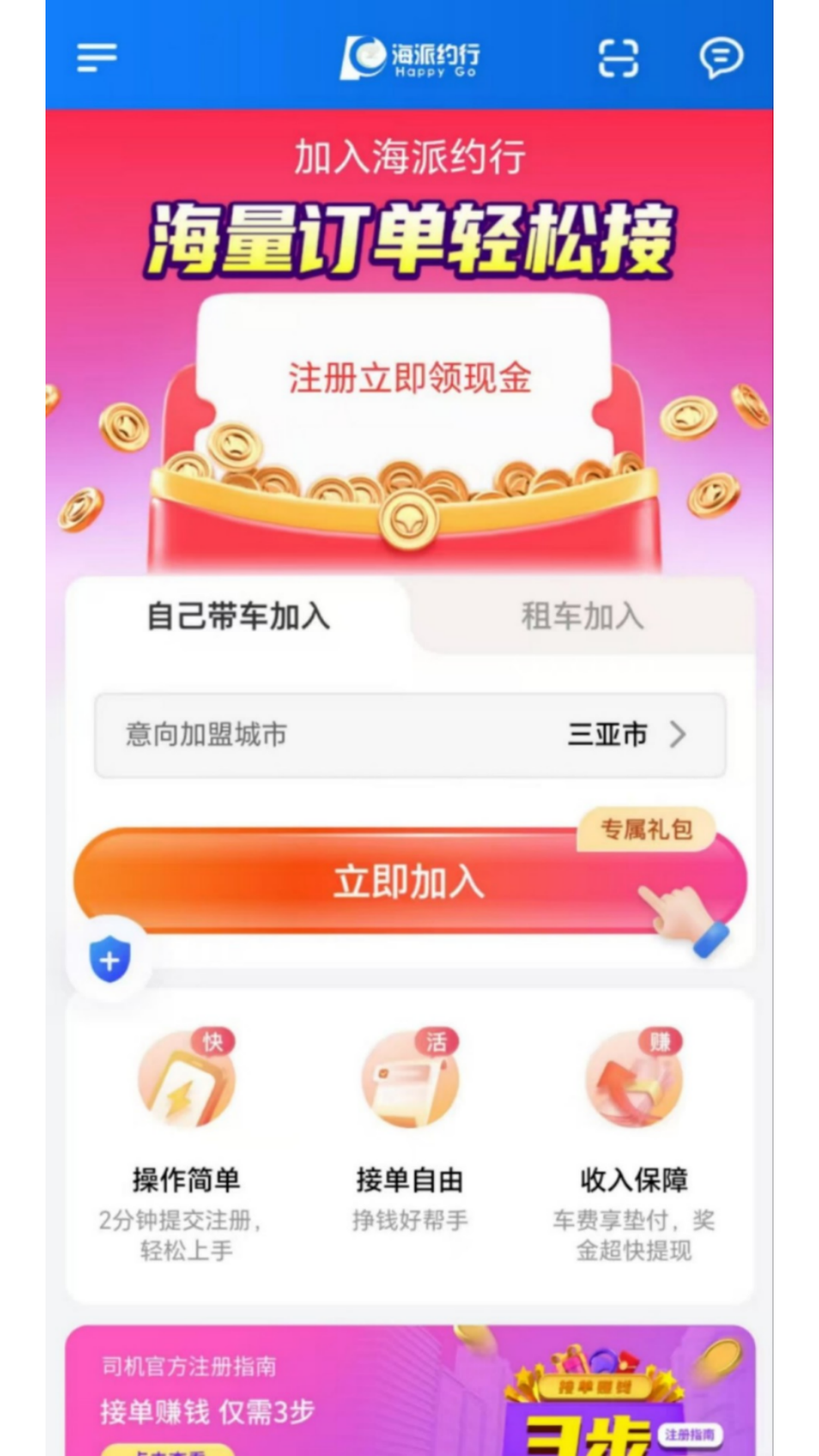This screenshot has height=1456, width=819.
Task: Open the 司机官方注册指南 banner
Action: (x=409, y=1392)
